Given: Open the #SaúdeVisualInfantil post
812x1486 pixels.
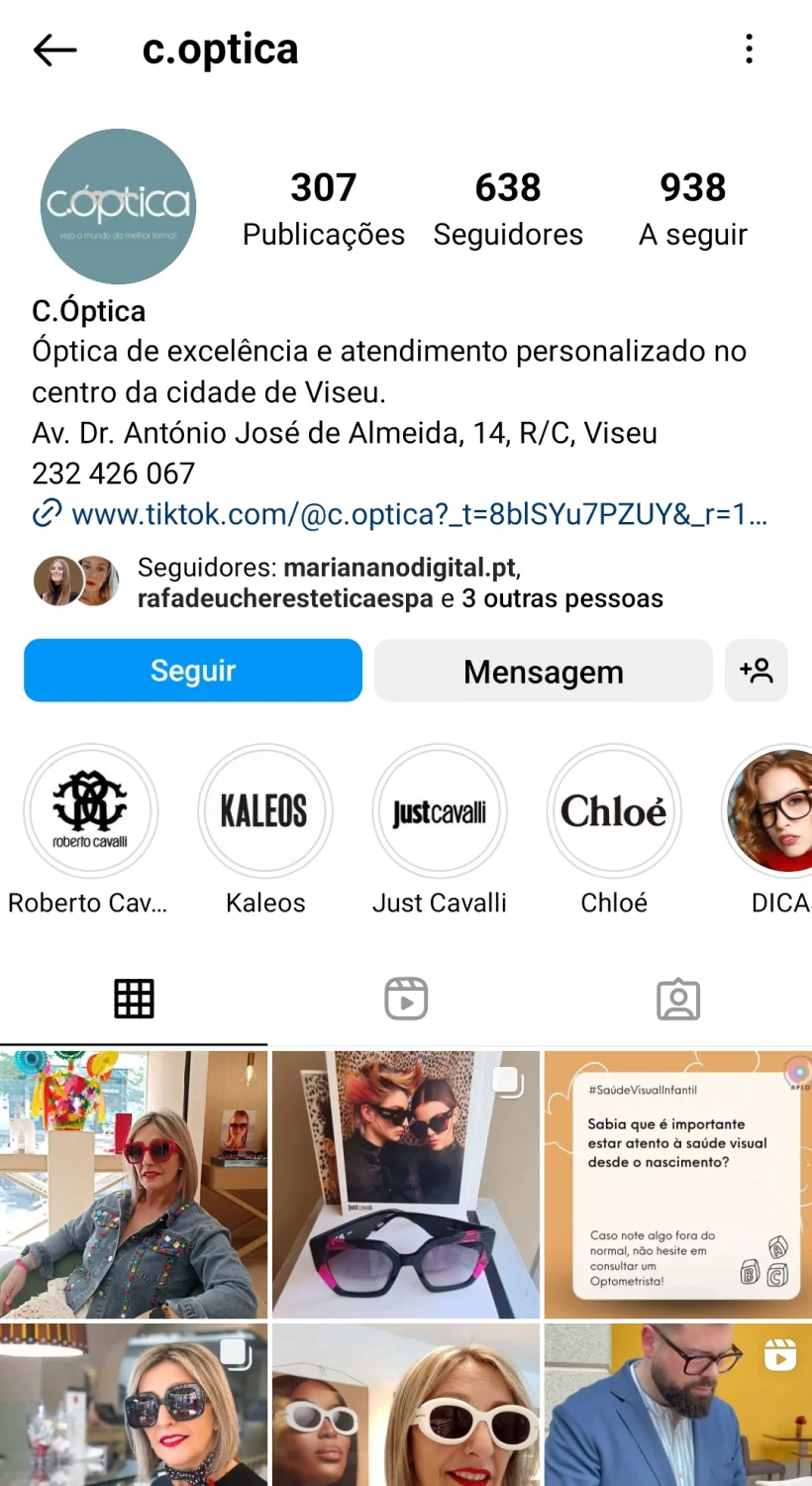Looking at the screenshot, I should tap(678, 1185).
